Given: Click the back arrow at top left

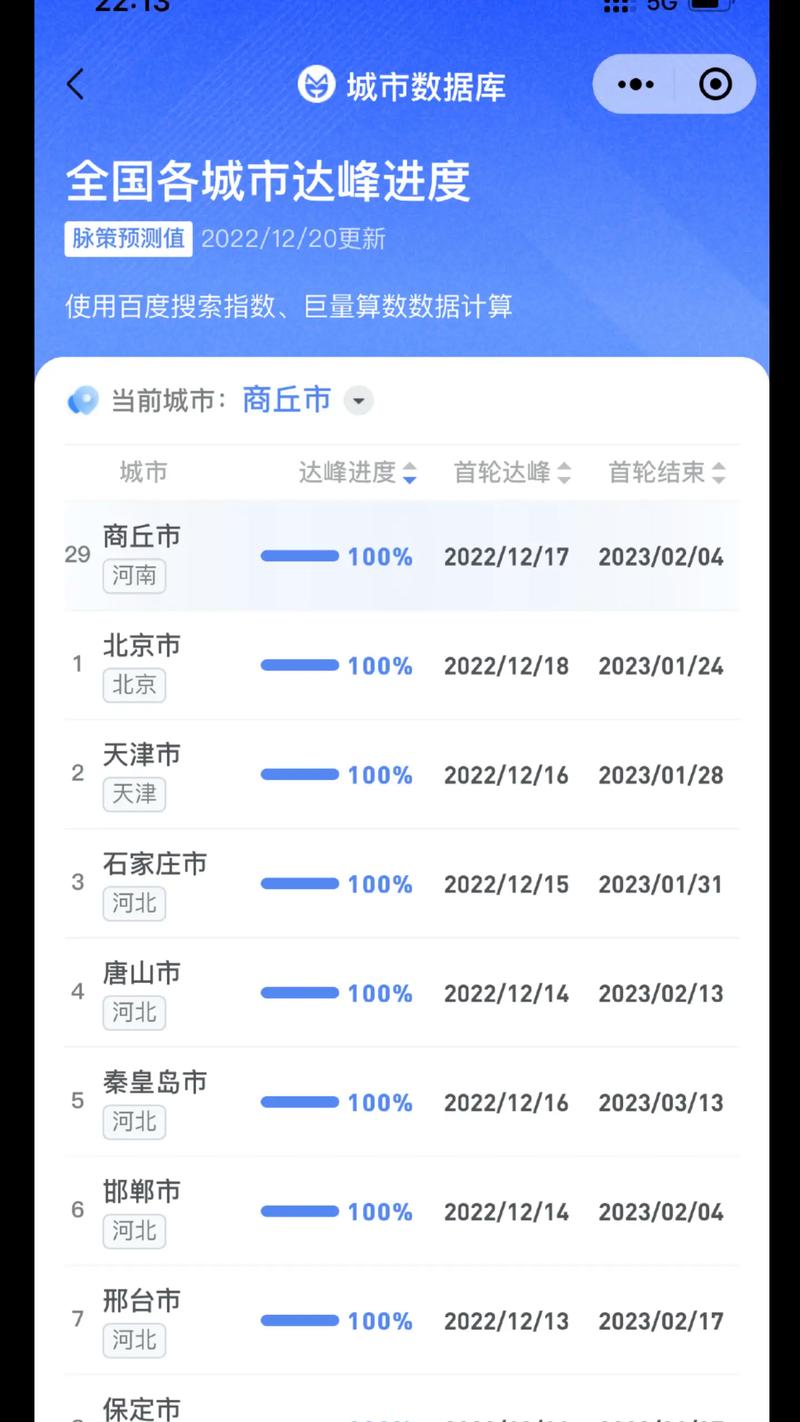Looking at the screenshot, I should 75,84.
